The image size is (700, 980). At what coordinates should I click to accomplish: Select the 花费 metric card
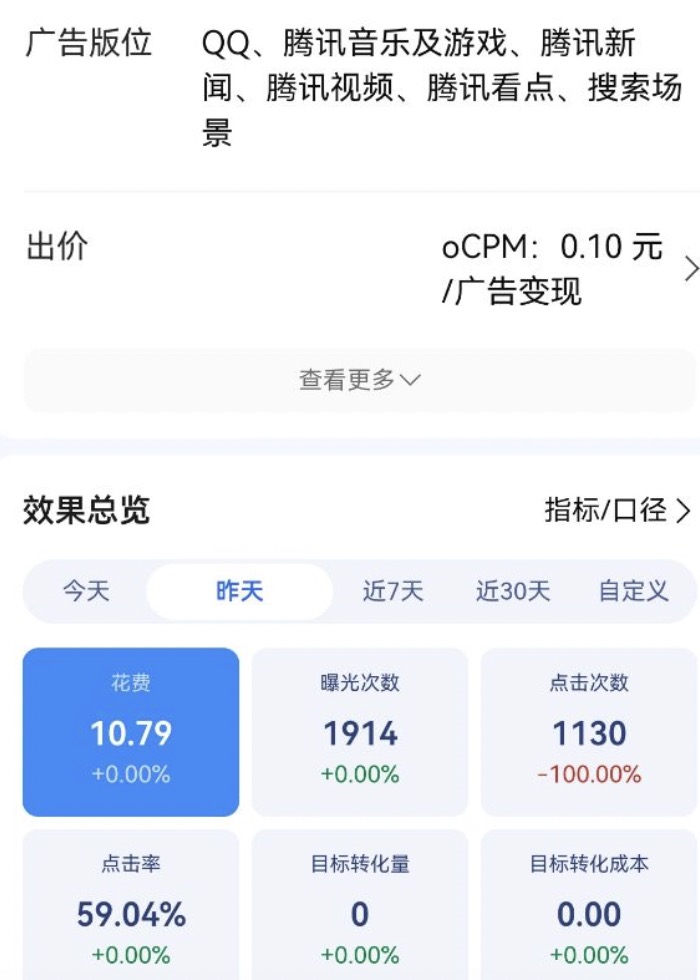point(131,732)
